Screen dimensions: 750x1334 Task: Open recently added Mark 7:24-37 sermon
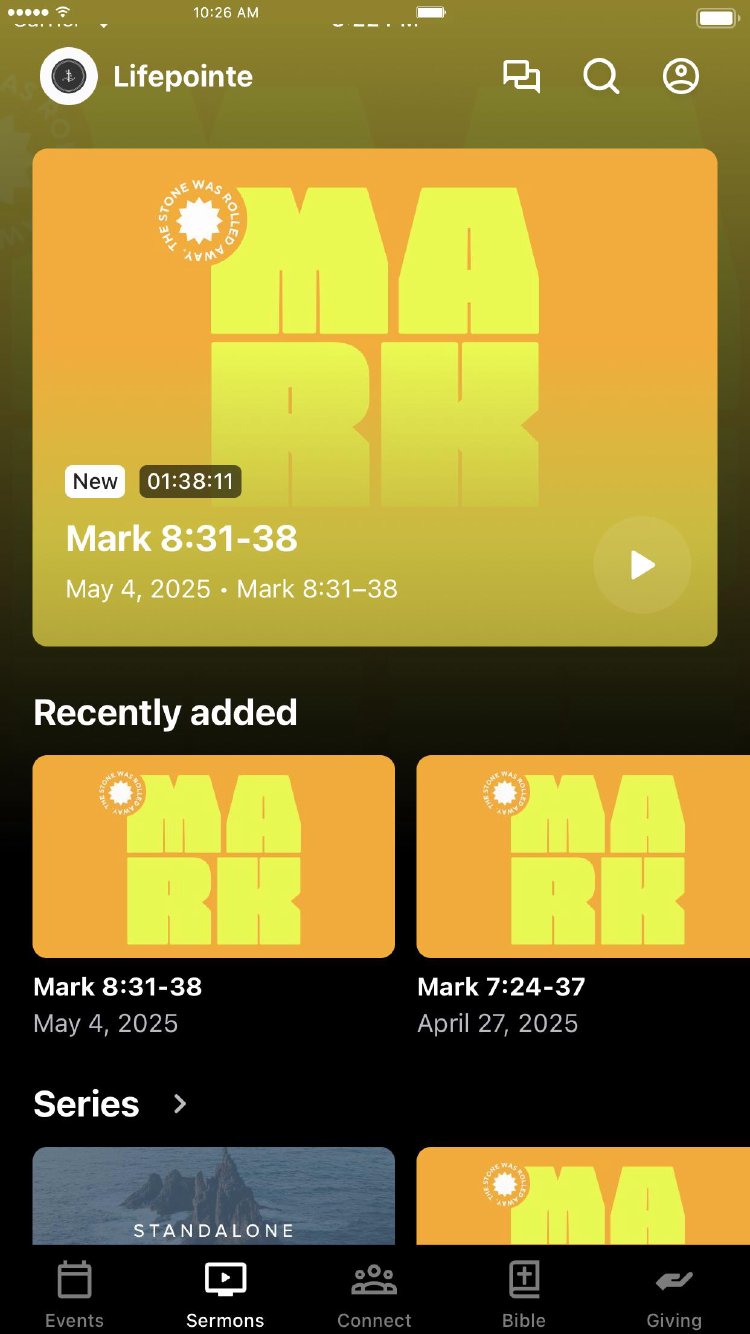pyautogui.click(x=583, y=857)
